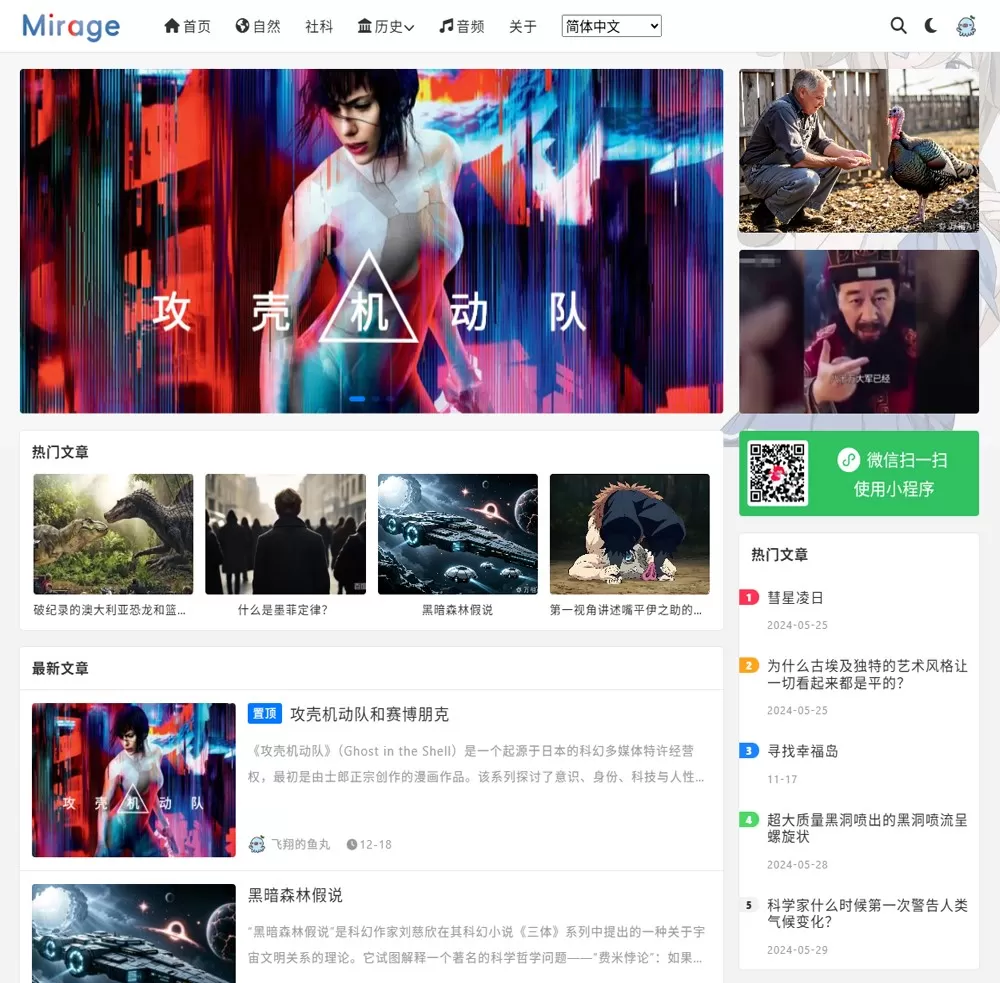This screenshot has width=1000, height=983.
Task: Switch to the 自然 section
Action: pos(258,27)
